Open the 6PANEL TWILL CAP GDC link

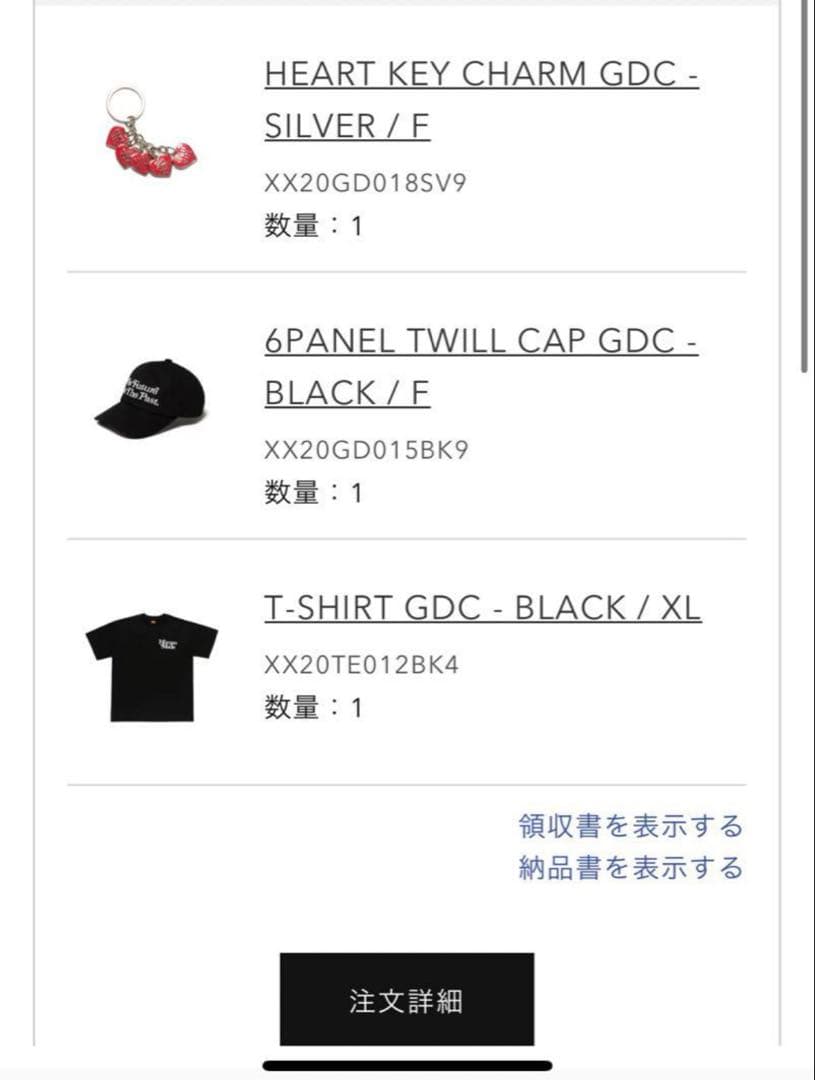tap(481, 367)
